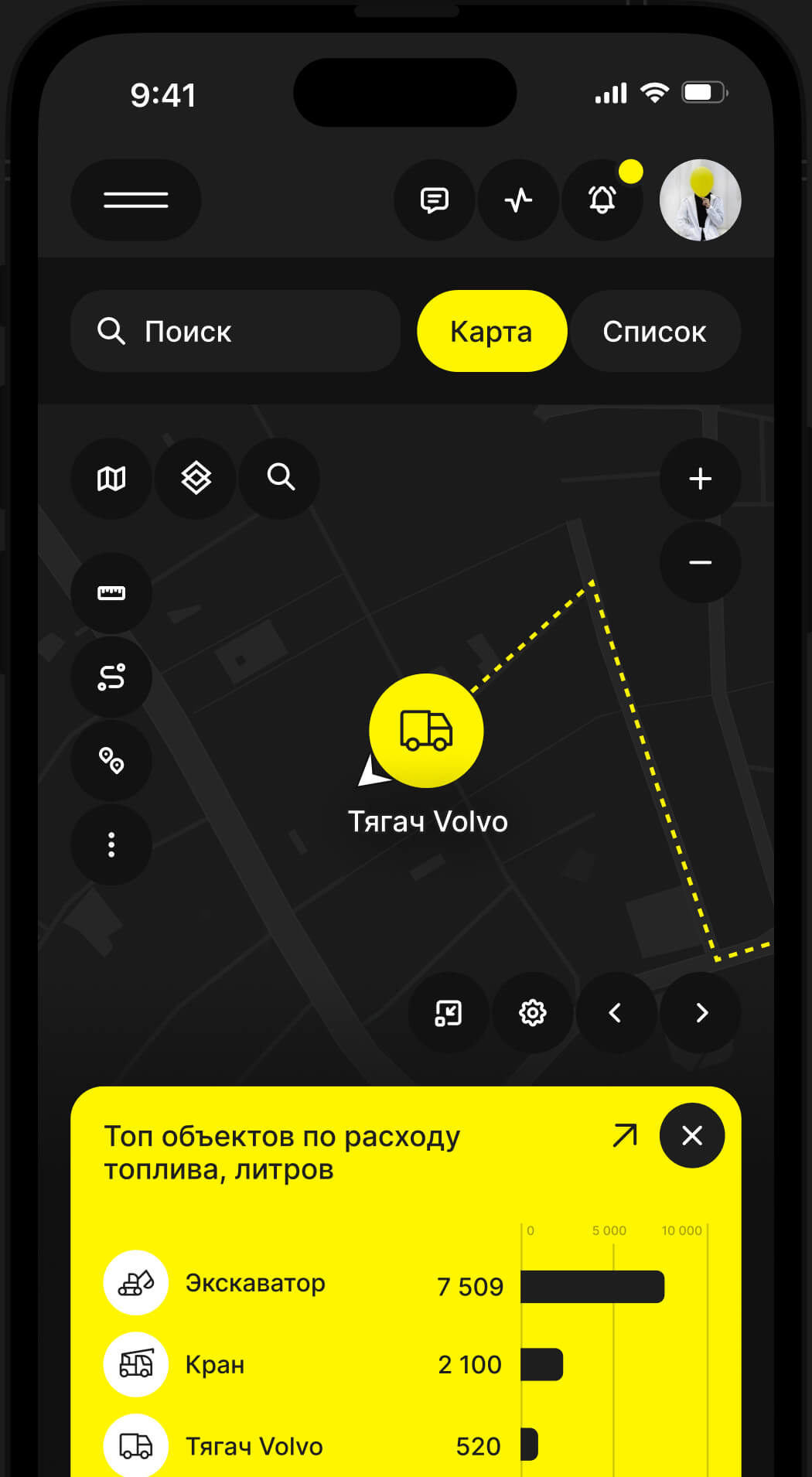Switch to the Карта tab
Image resolution: width=812 pixels, height=1477 pixels.
492,331
